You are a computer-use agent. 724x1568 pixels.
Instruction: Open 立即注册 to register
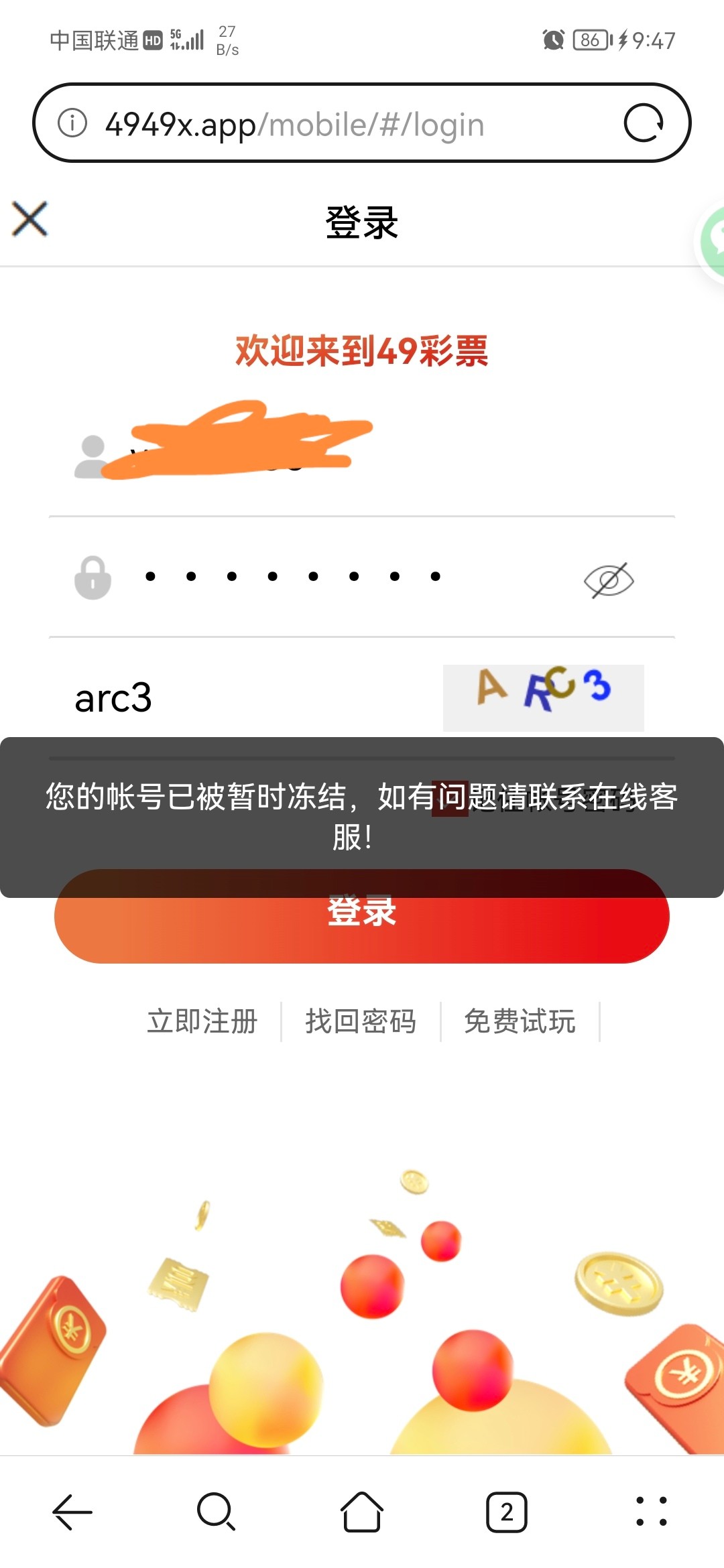202,1022
